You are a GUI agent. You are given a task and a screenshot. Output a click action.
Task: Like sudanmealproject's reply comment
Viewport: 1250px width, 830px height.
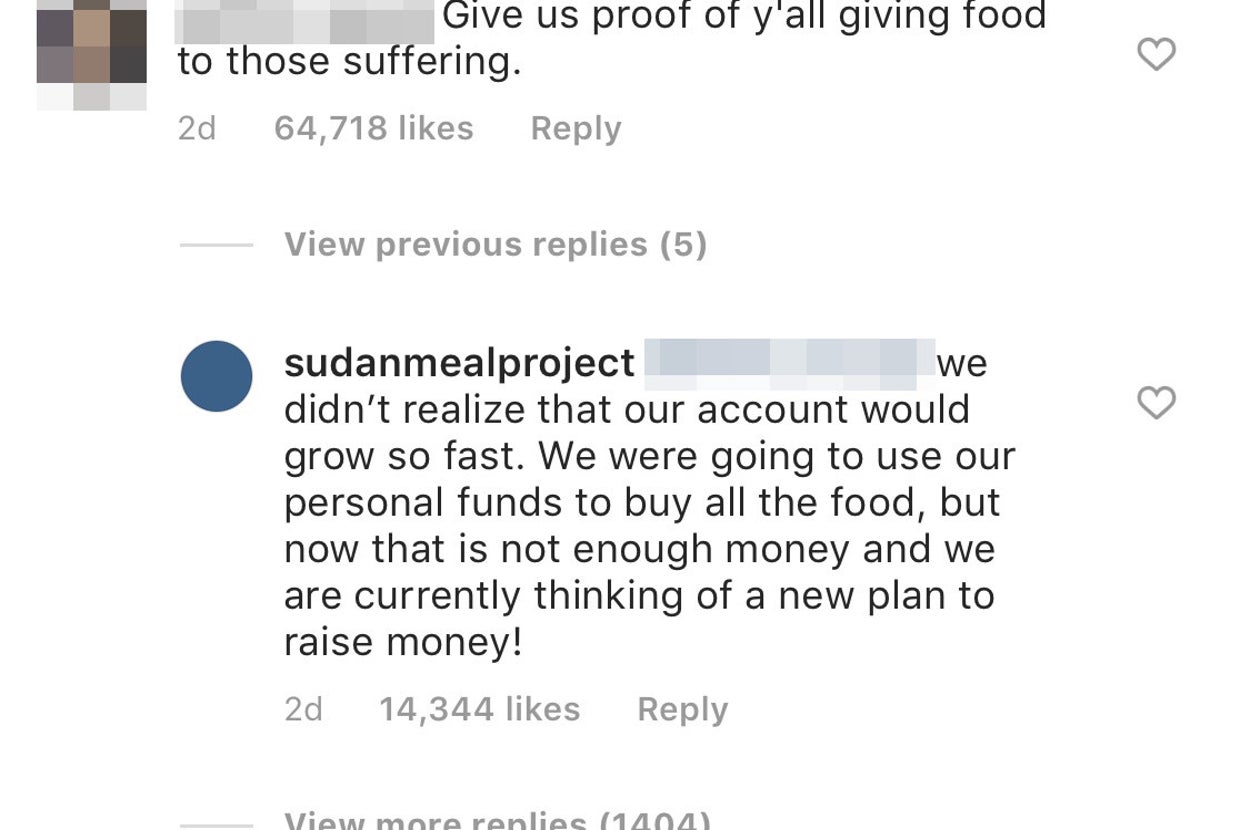tap(1156, 403)
